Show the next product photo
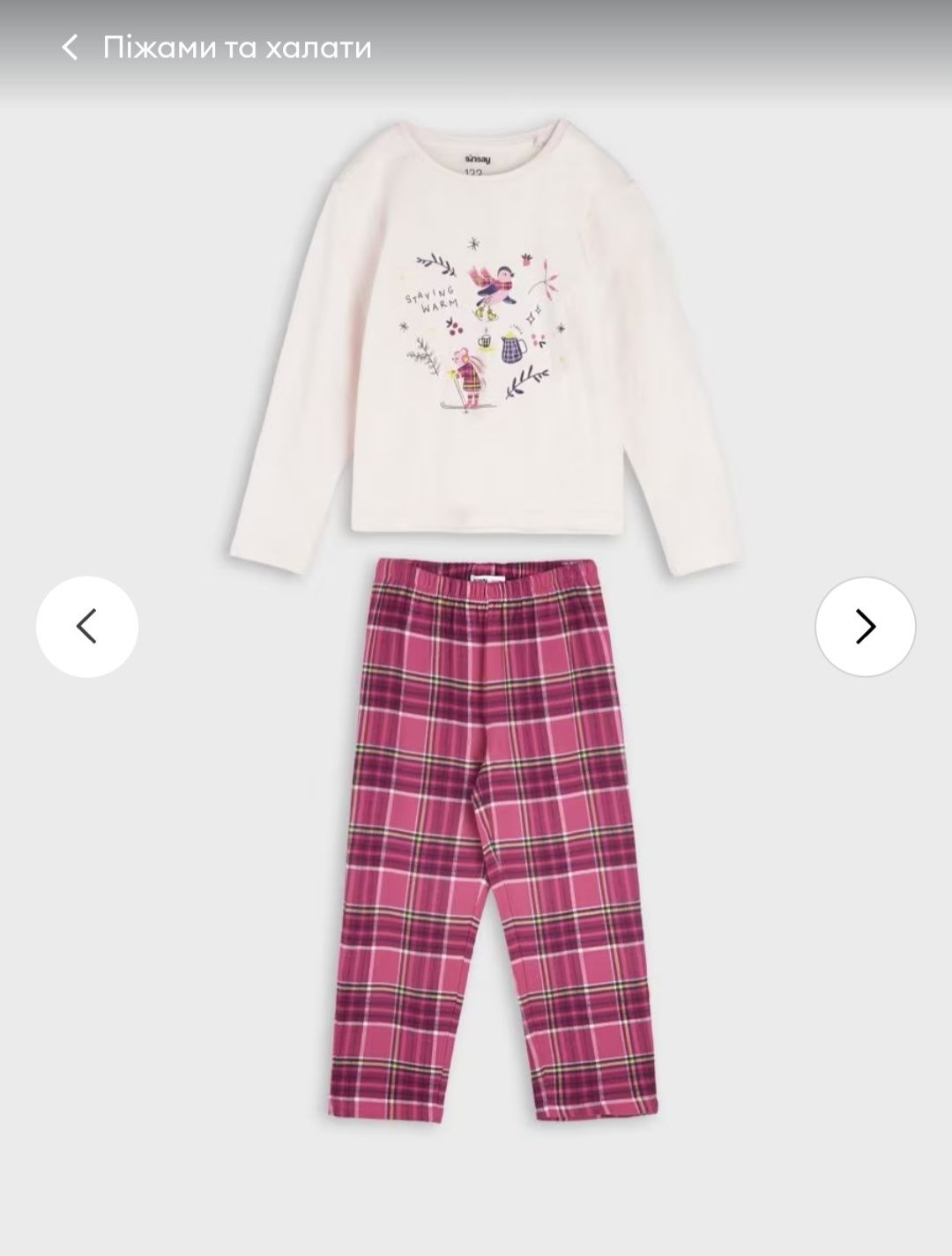 (865, 627)
